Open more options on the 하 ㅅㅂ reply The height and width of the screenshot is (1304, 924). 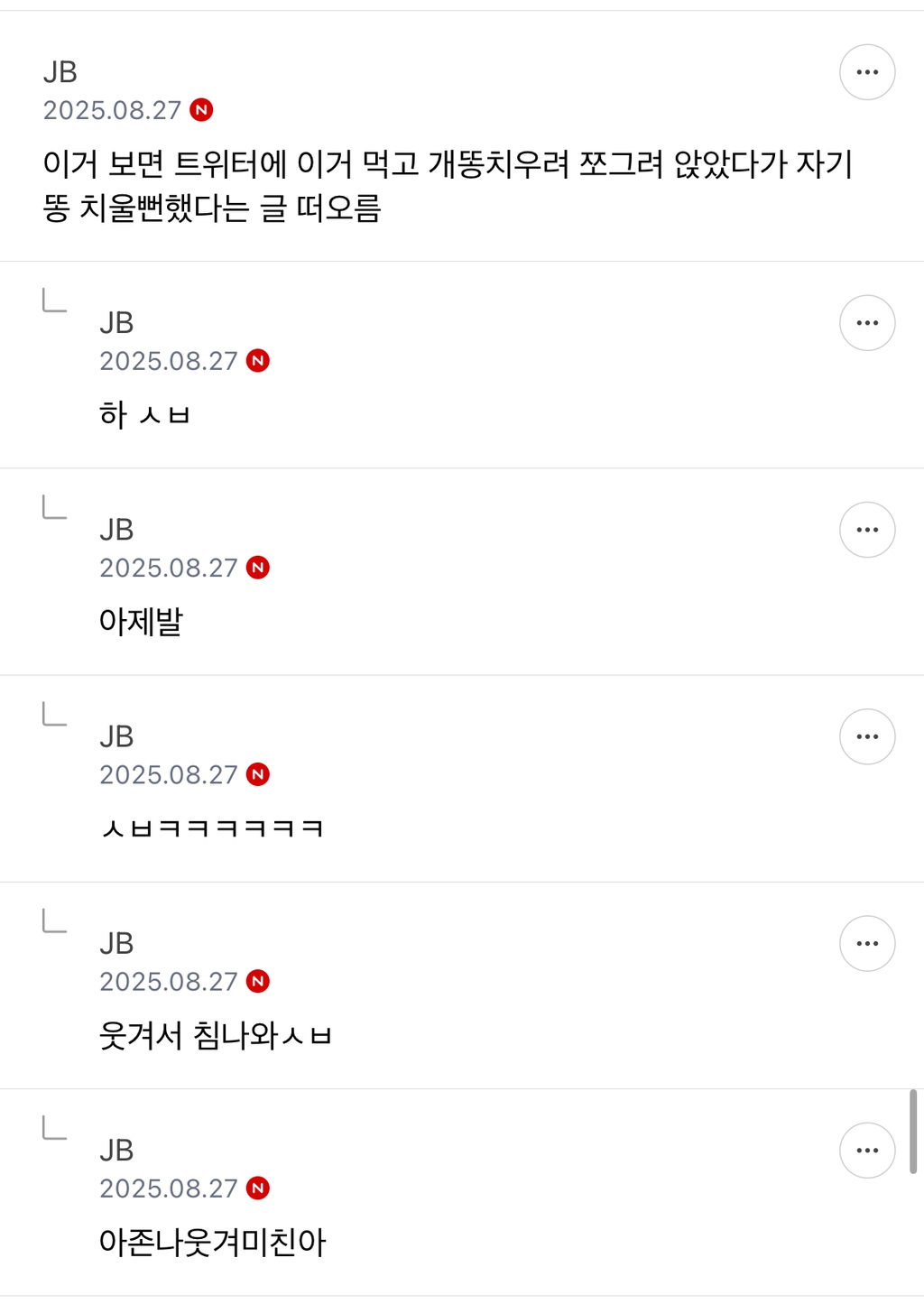point(866,323)
